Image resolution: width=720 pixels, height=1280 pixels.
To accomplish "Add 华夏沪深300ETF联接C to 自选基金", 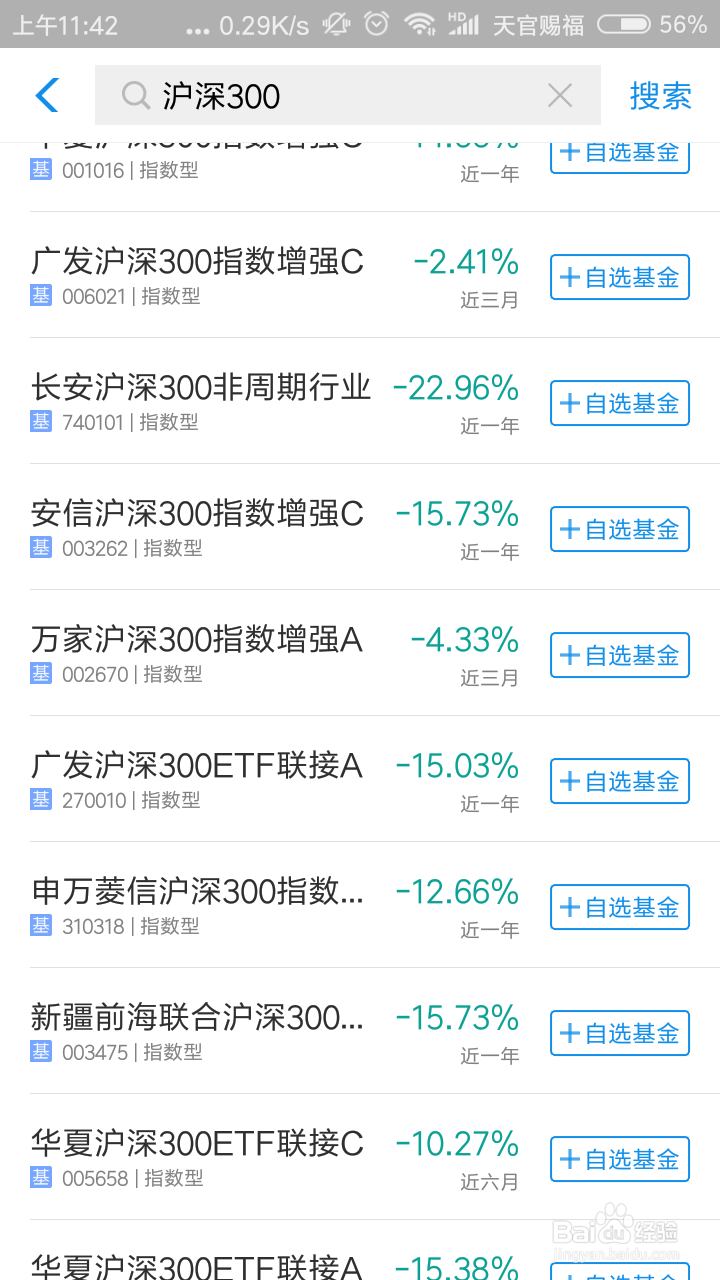I will click(620, 1159).
